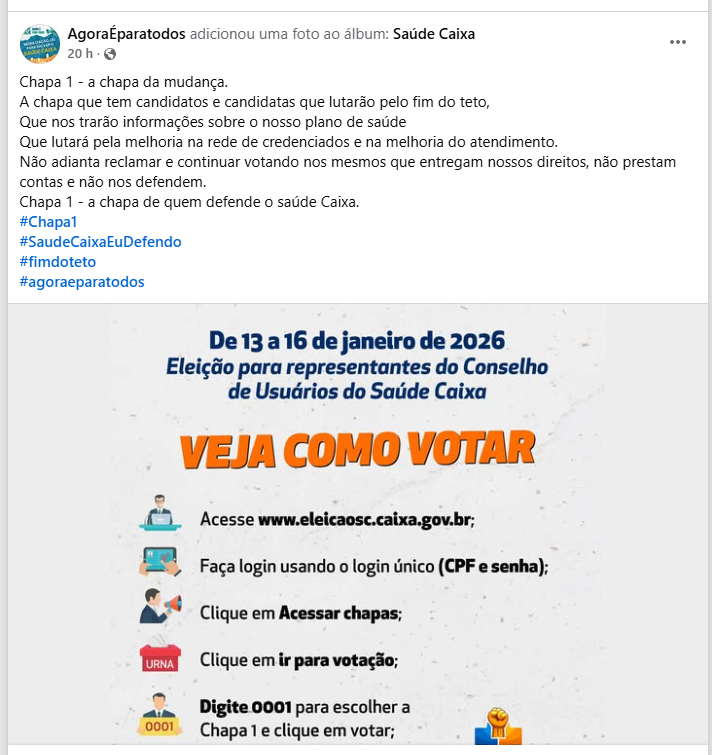Open the Saúde Caixa album
The height and width of the screenshot is (755, 712).
coord(433,34)
